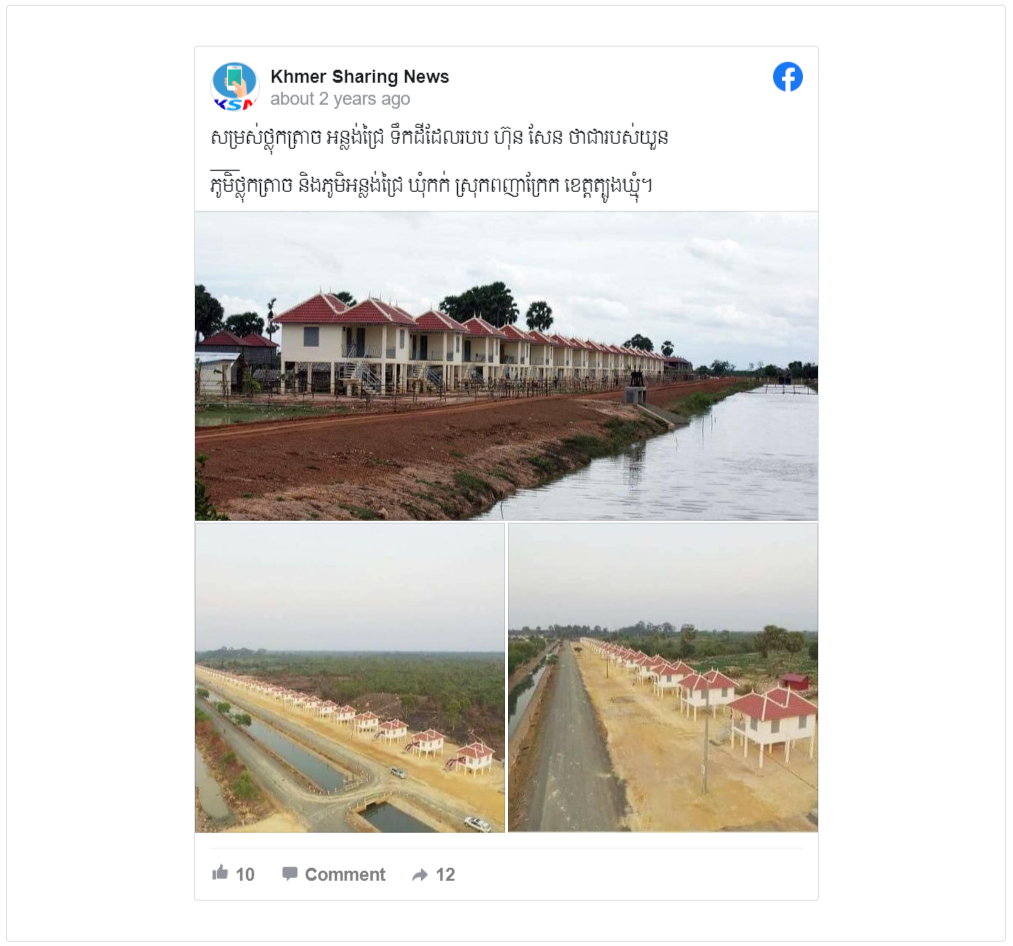Like this post with the thumbs-up icon

coord(221,873)
